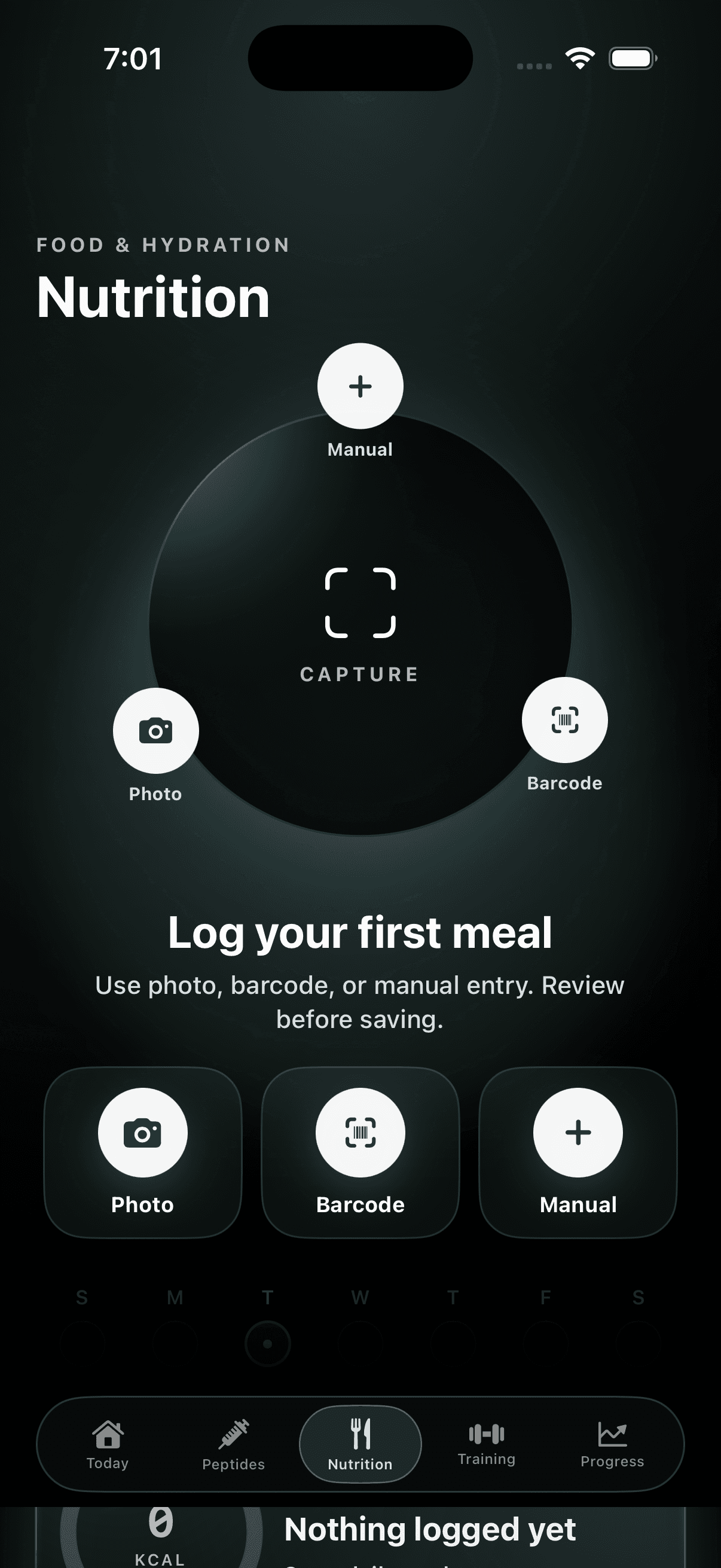Tap the Barcode bubble on the Capture ring
721x1568 pixels.
point(564,719)
